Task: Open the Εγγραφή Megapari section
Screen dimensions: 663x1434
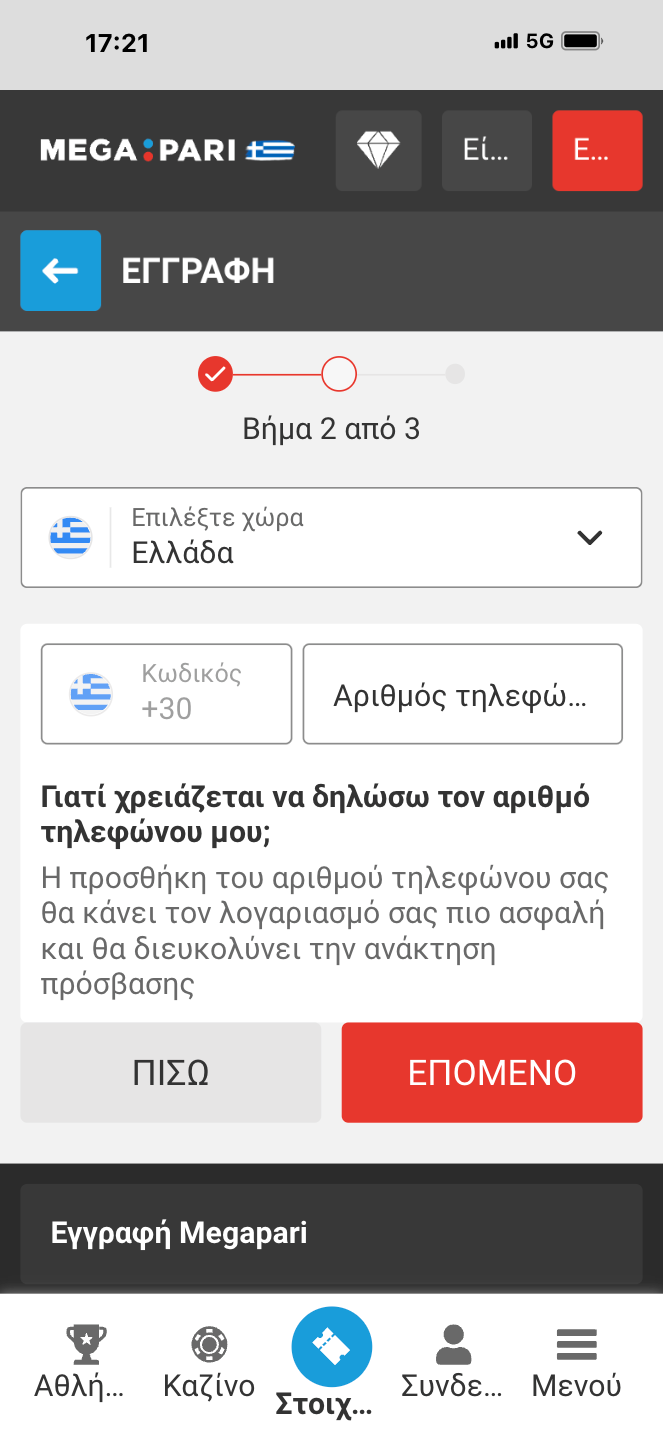Action: pos(331,1233)
